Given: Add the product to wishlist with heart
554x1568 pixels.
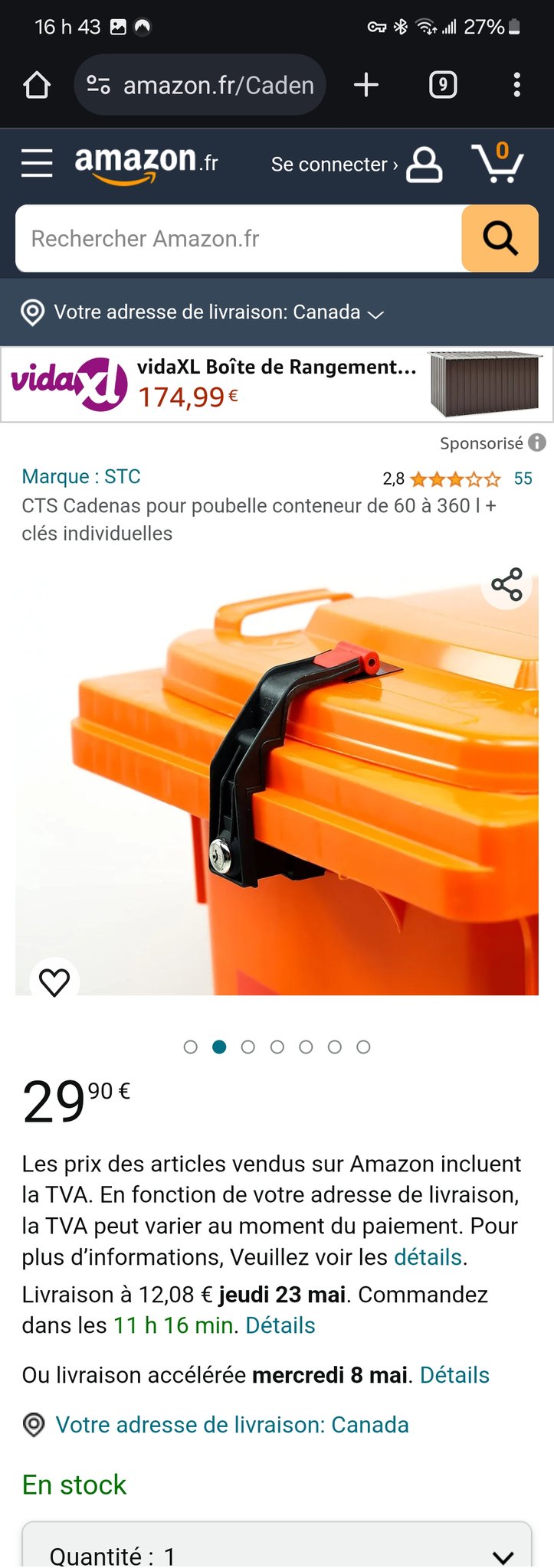Looking at the screenshot, I should 54,982.
